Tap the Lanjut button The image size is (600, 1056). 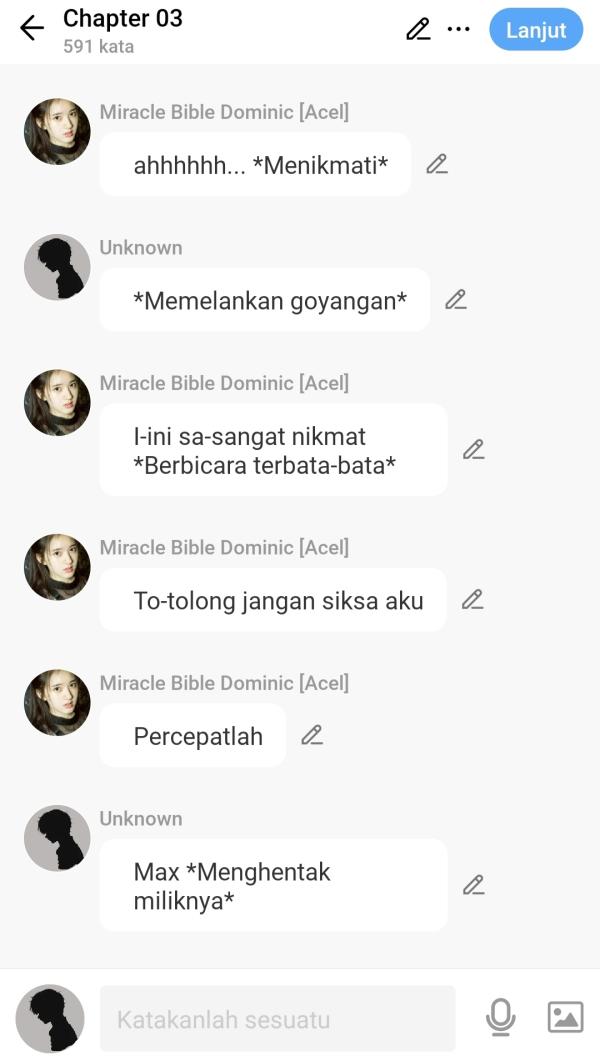[x=535, y=30]
